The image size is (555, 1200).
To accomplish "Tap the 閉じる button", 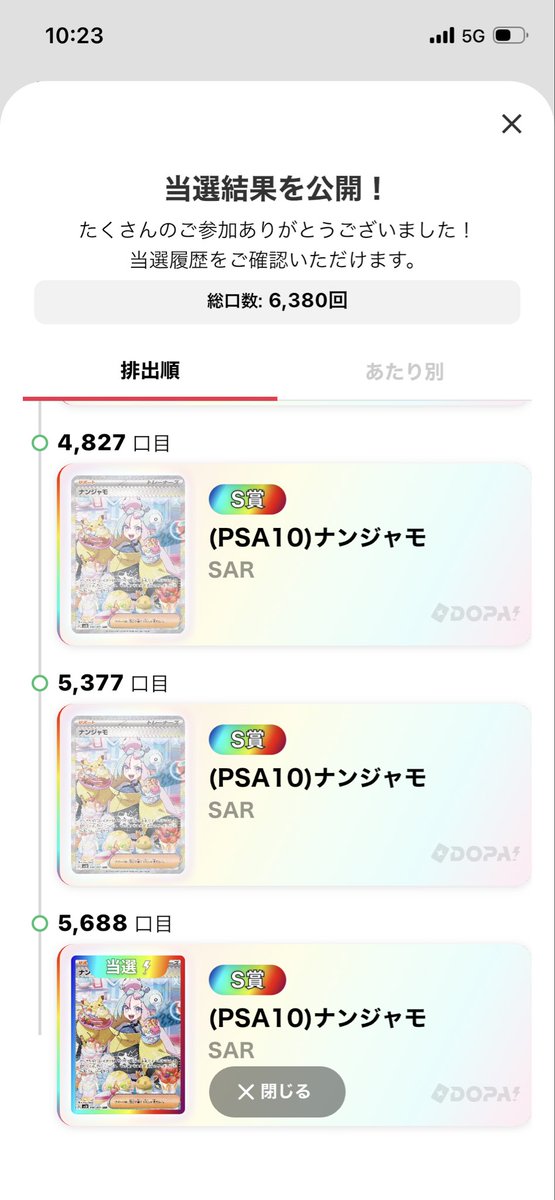I will [277, 1092].
